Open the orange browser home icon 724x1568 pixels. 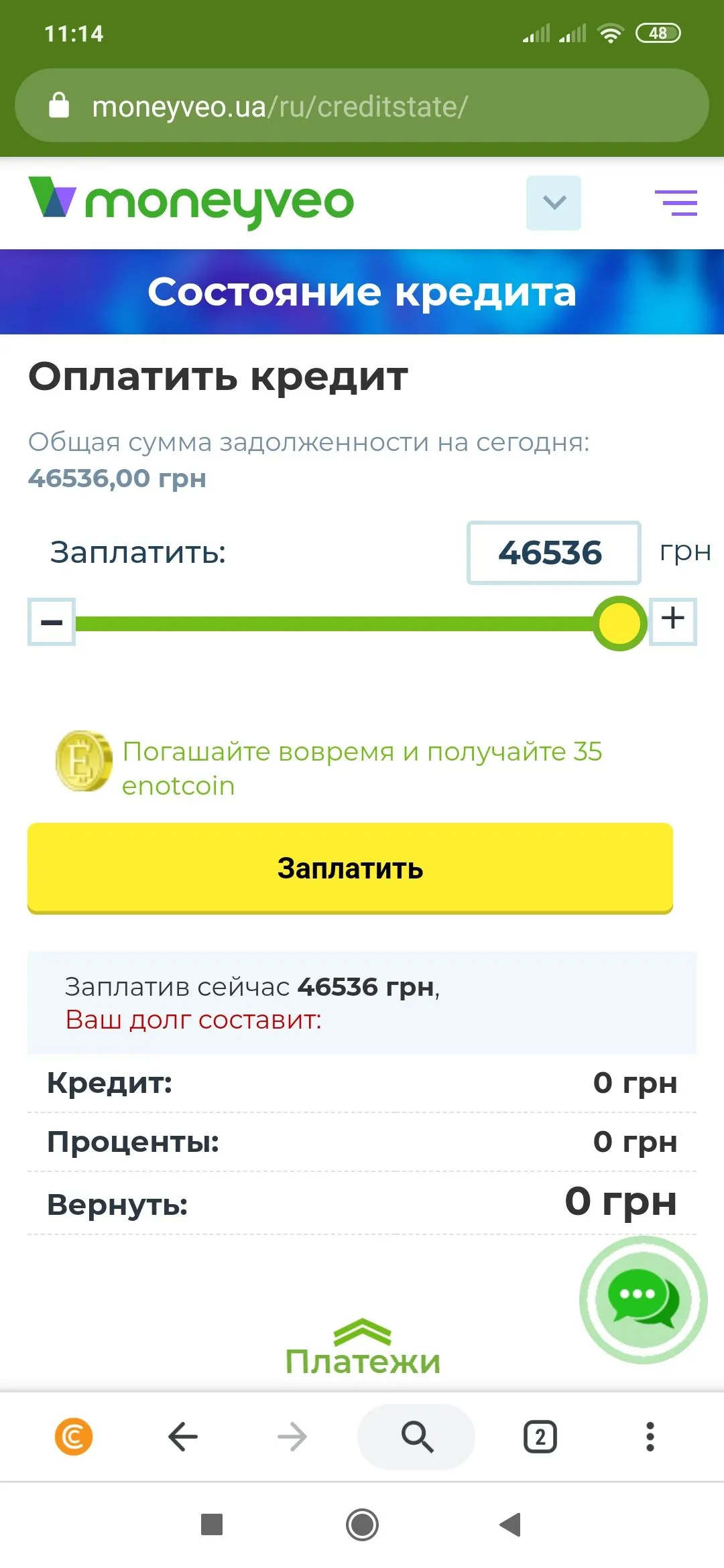point(74,1437)
